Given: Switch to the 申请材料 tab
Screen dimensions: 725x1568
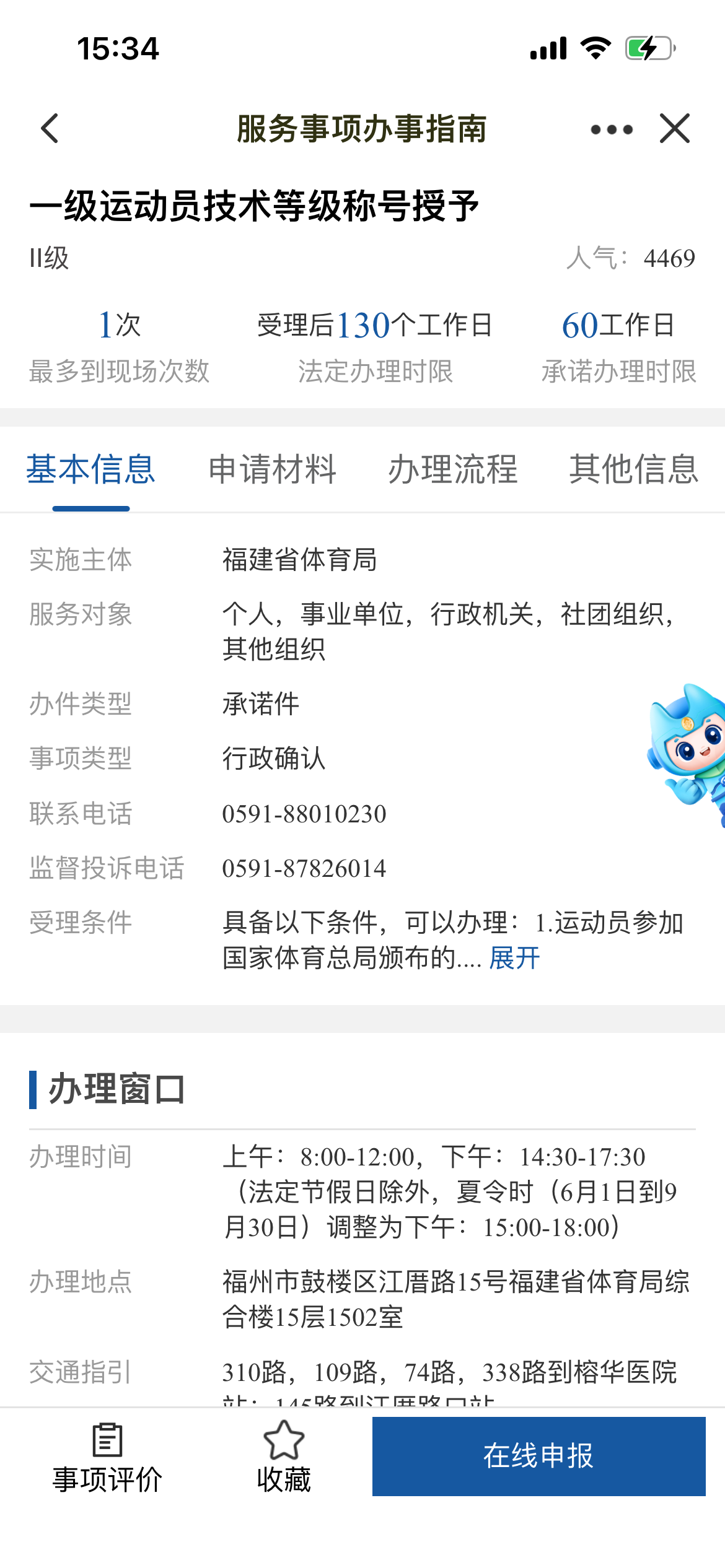Looking at the screenshot, I should 272,469.
